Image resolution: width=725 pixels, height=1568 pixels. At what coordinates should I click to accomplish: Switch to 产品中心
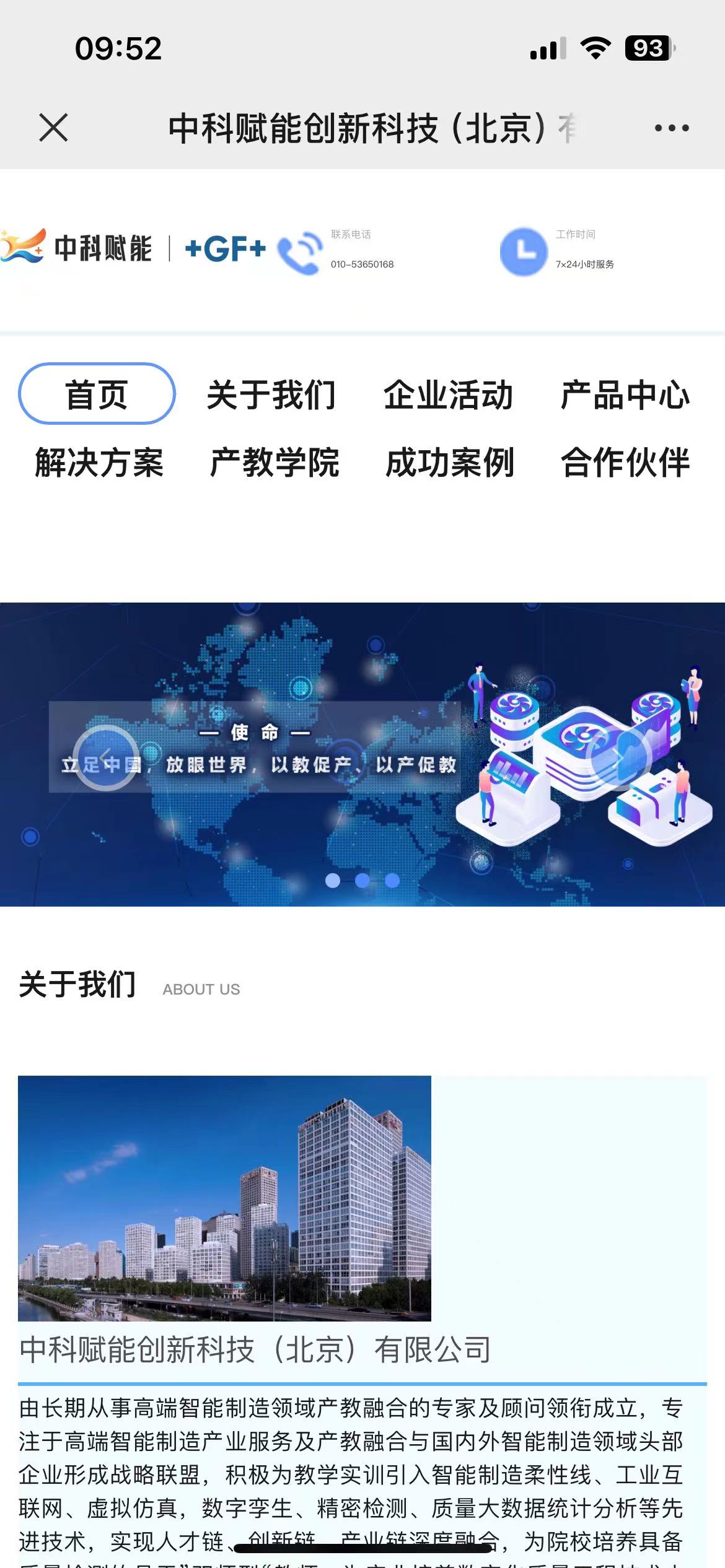(x=625, y=394)
